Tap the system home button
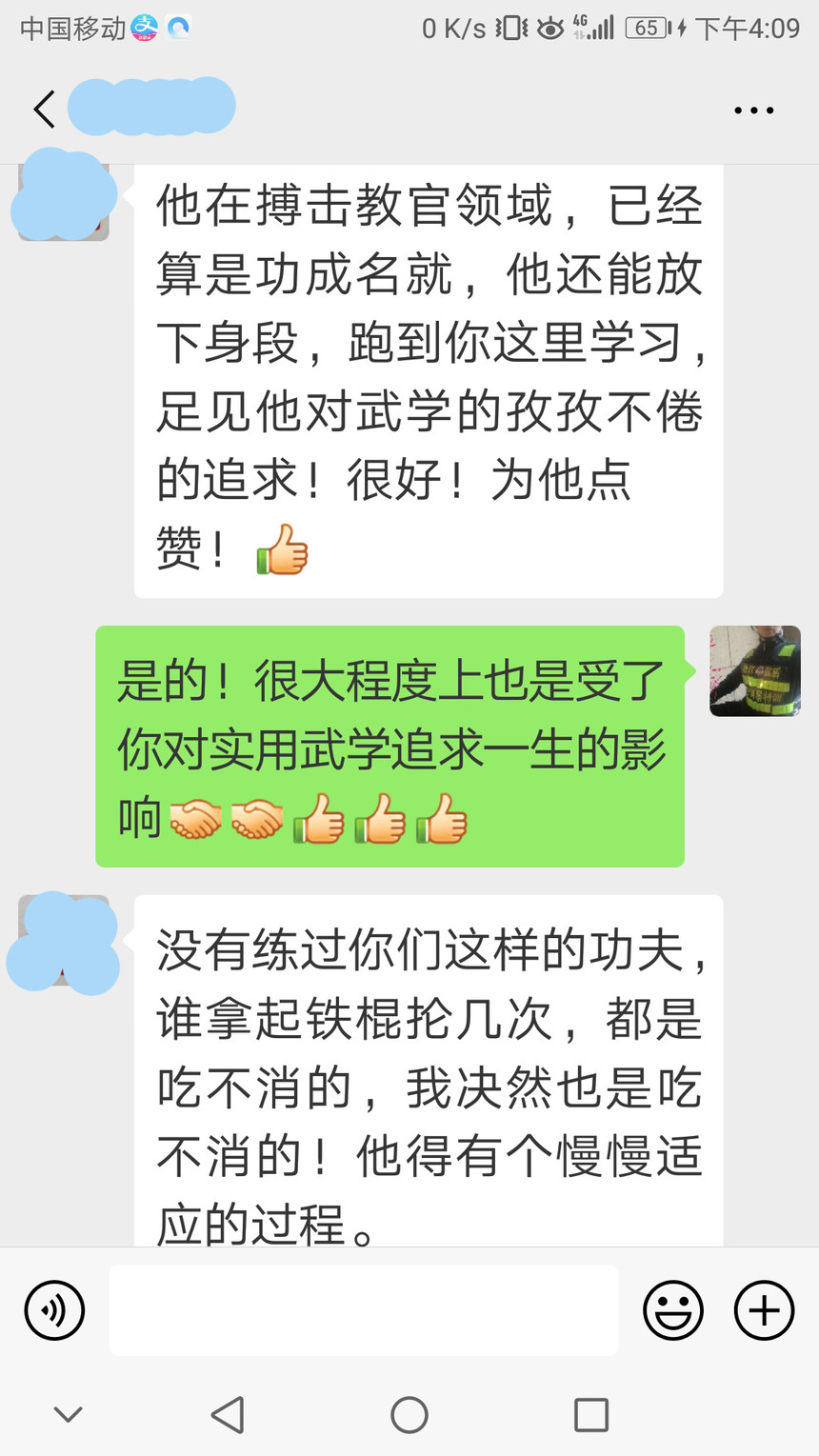 coord(409,1415)
